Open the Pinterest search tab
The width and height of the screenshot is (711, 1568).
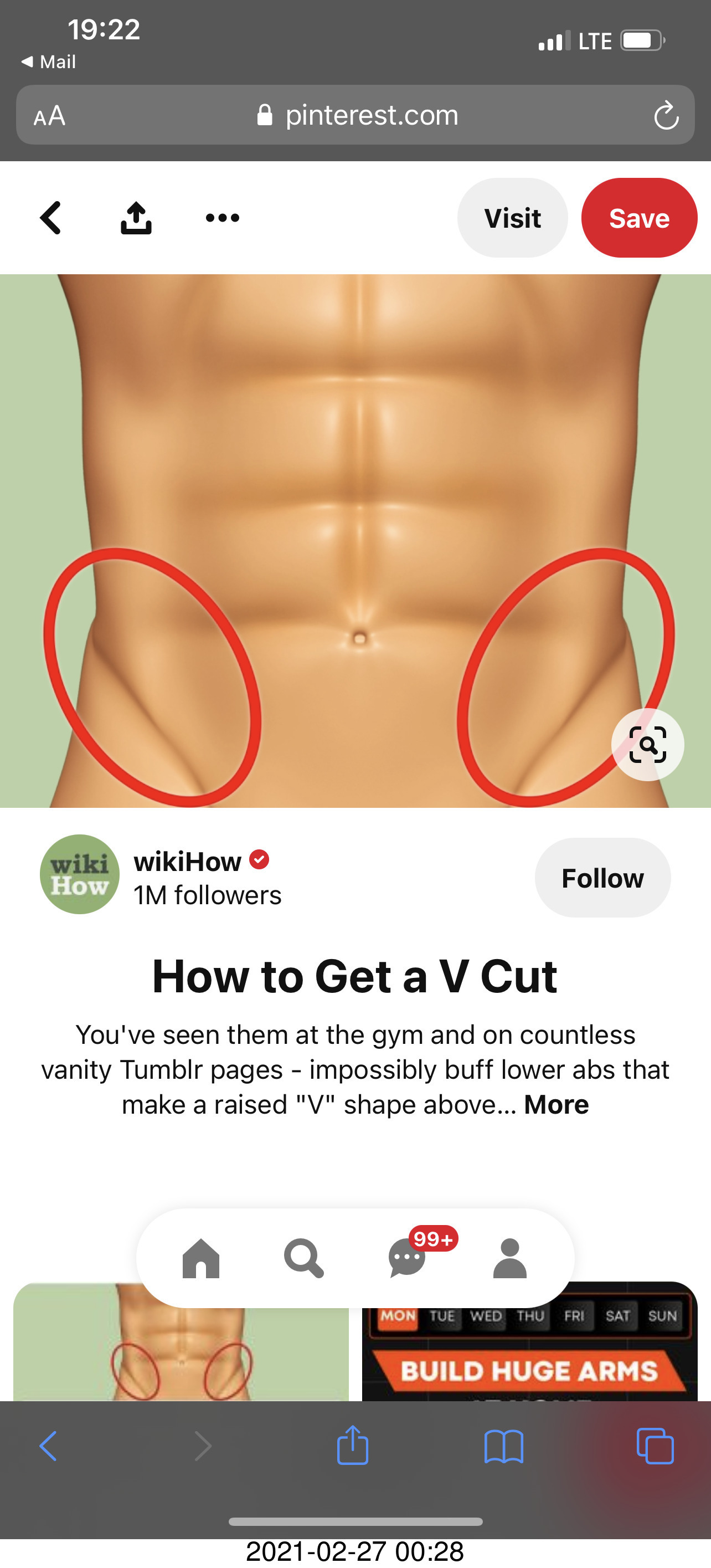[x=303, y=1258]
